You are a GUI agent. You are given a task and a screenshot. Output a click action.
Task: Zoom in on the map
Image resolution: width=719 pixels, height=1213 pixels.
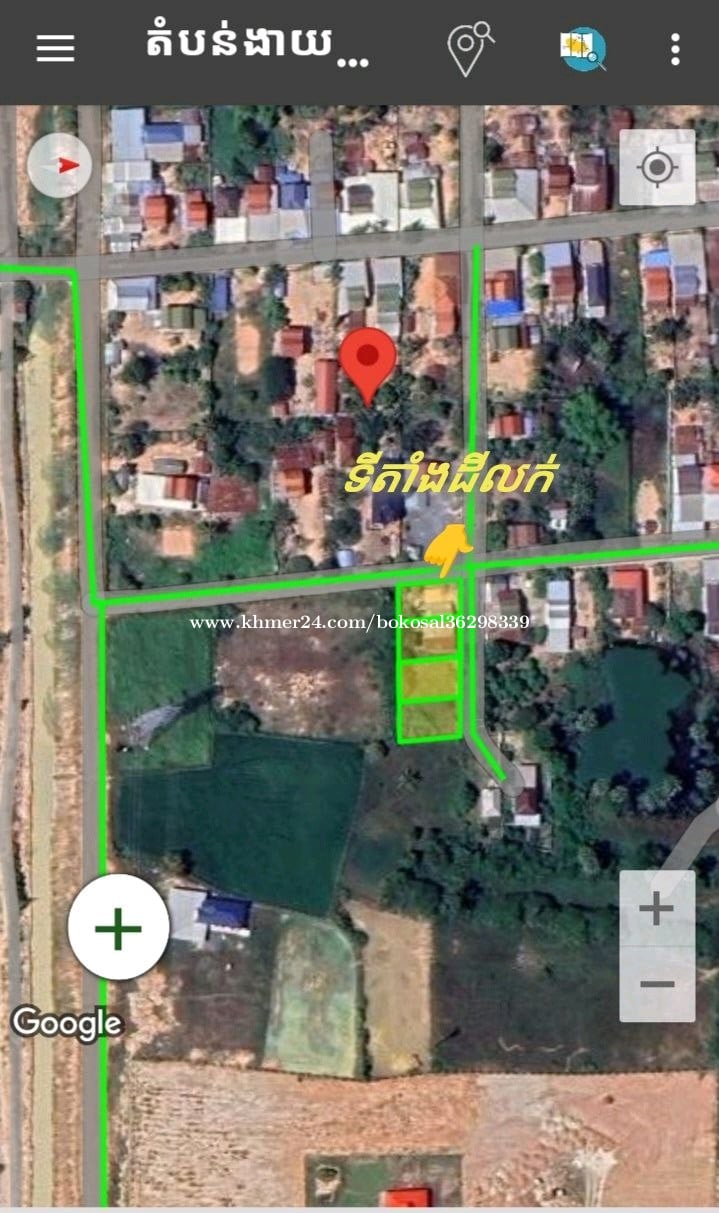(x=657, y=909)
